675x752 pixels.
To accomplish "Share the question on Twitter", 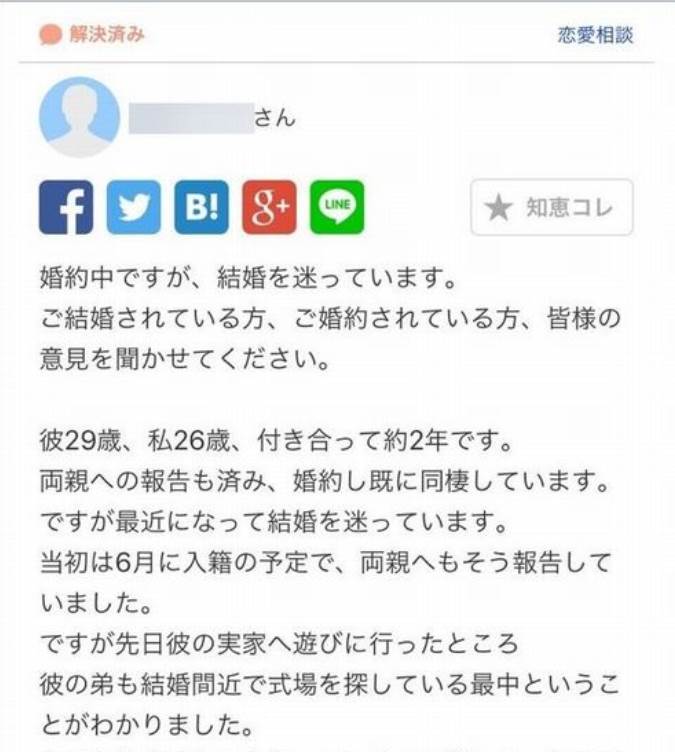I will click(x=134, y=207).
